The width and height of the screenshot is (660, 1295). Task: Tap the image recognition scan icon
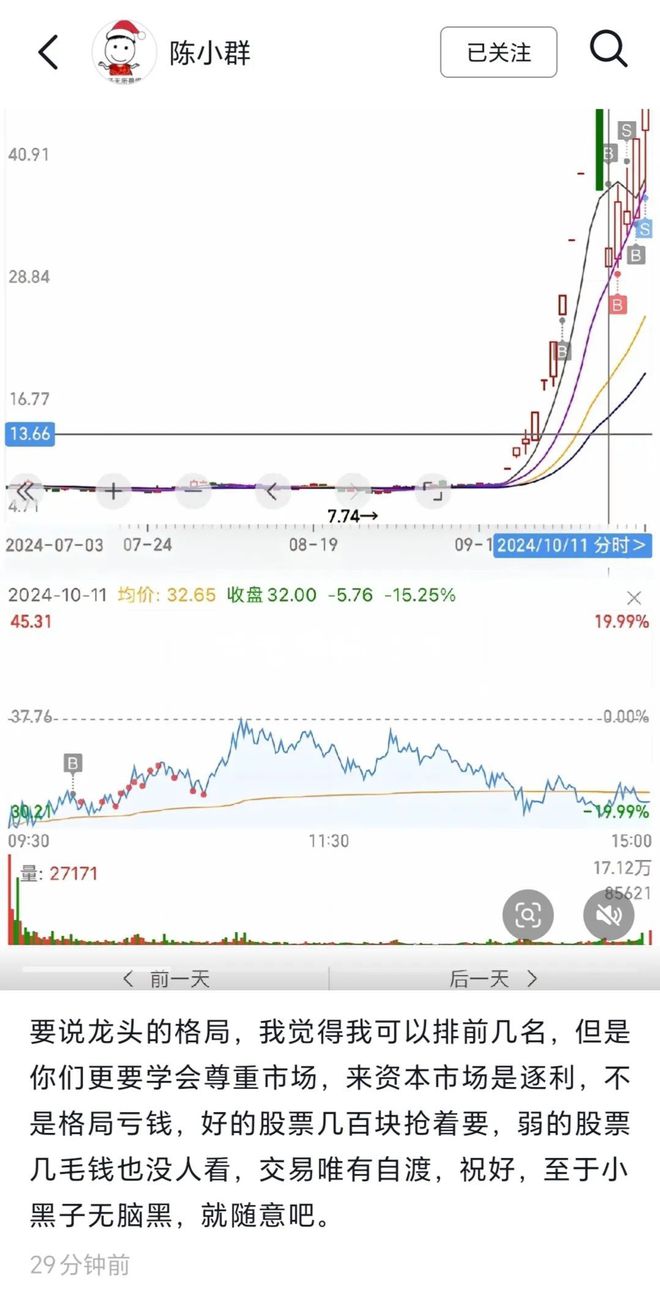528,914
